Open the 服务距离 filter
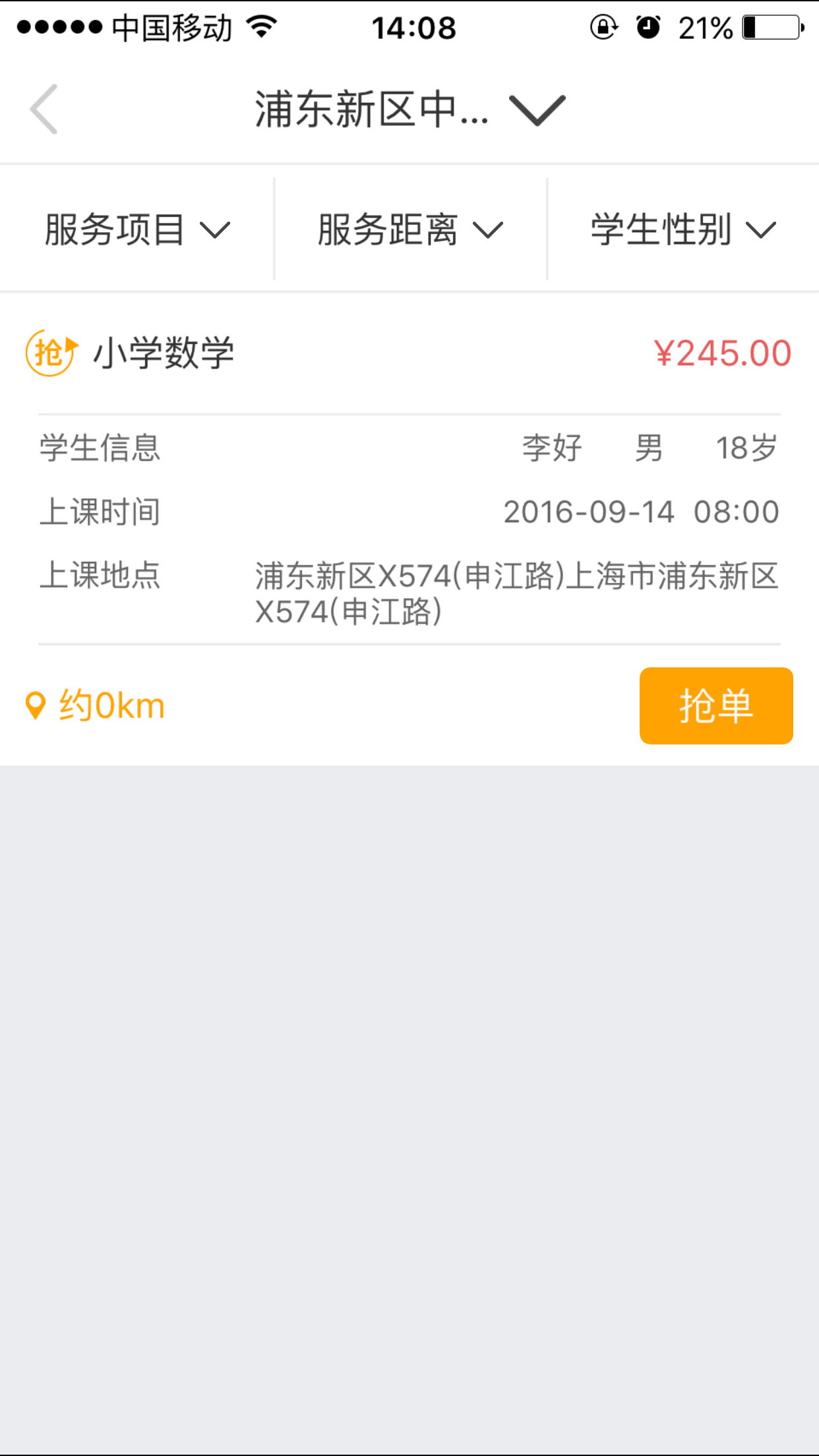This screenshot has width=819, height=1456. click(409, 229)
